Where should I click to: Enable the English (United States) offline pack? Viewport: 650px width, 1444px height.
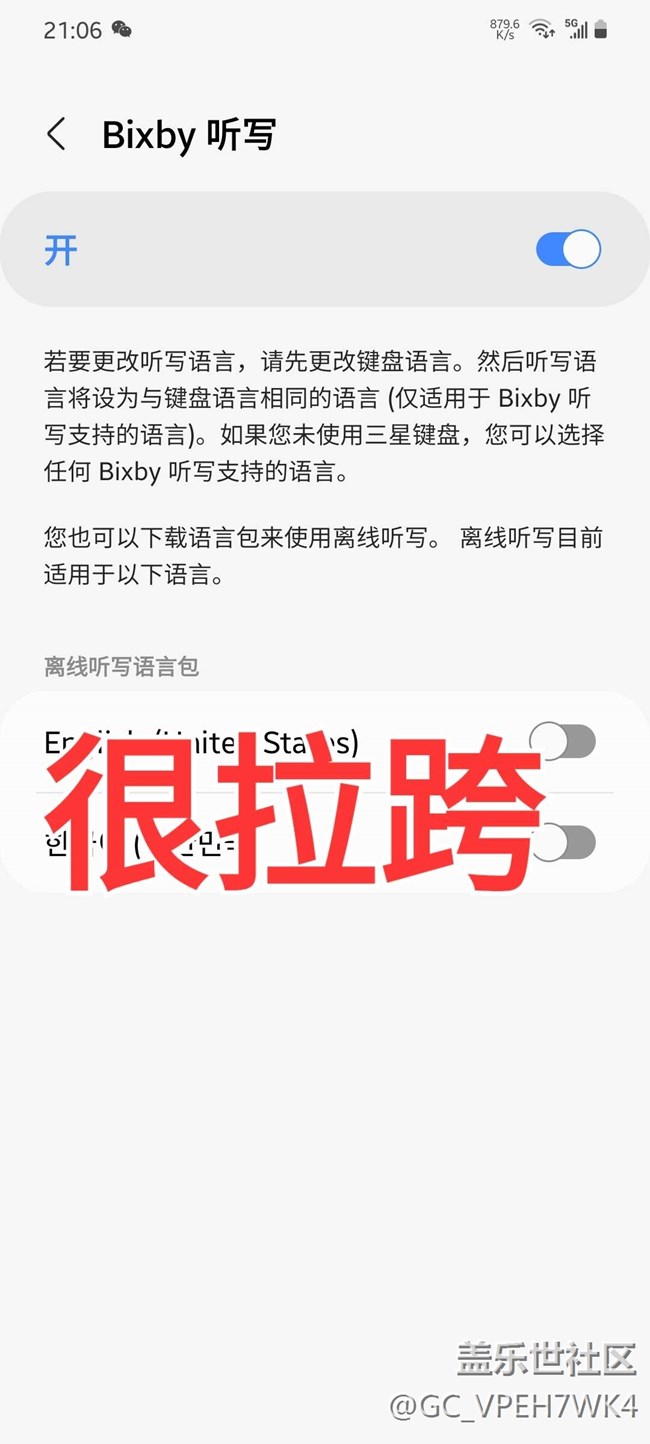[562, 742]
